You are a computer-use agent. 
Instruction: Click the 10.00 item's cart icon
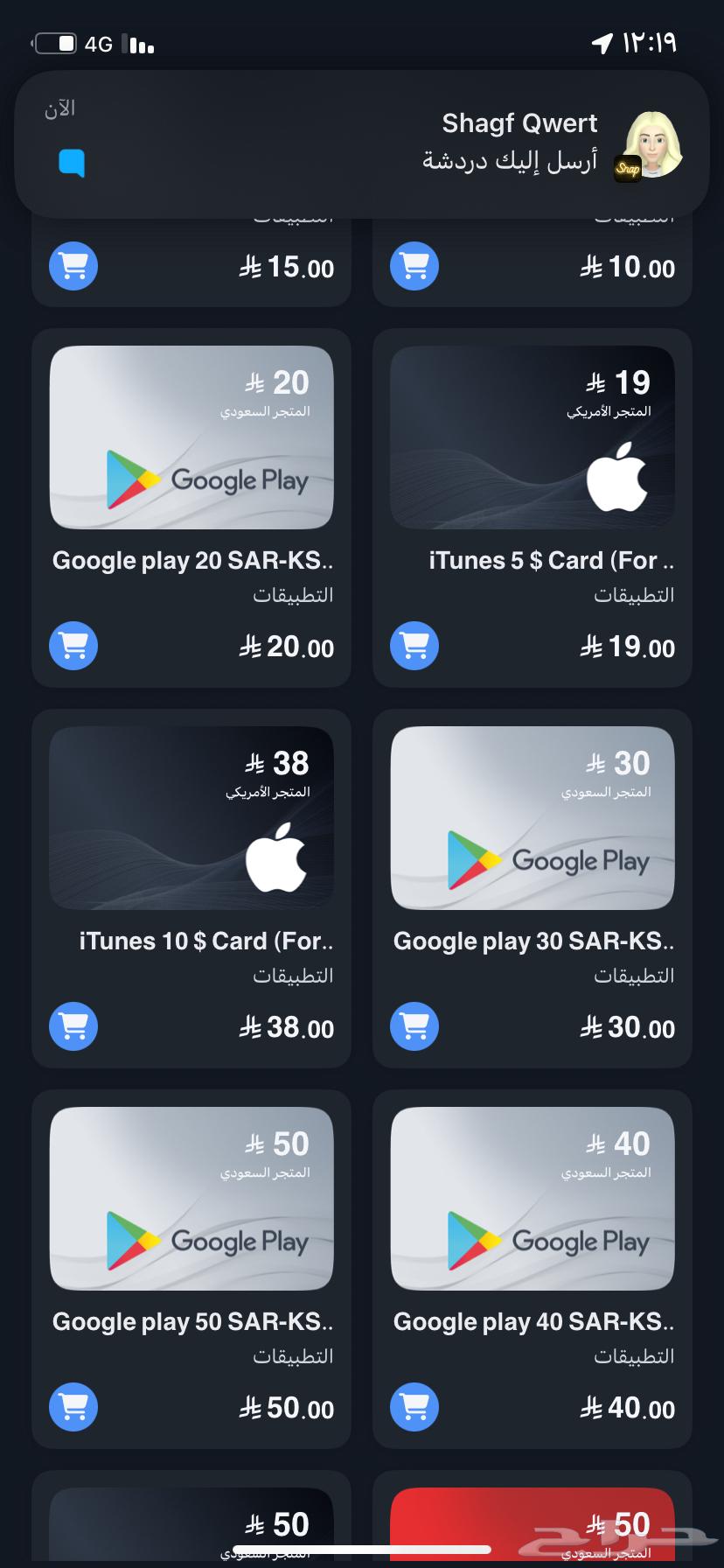414,265
